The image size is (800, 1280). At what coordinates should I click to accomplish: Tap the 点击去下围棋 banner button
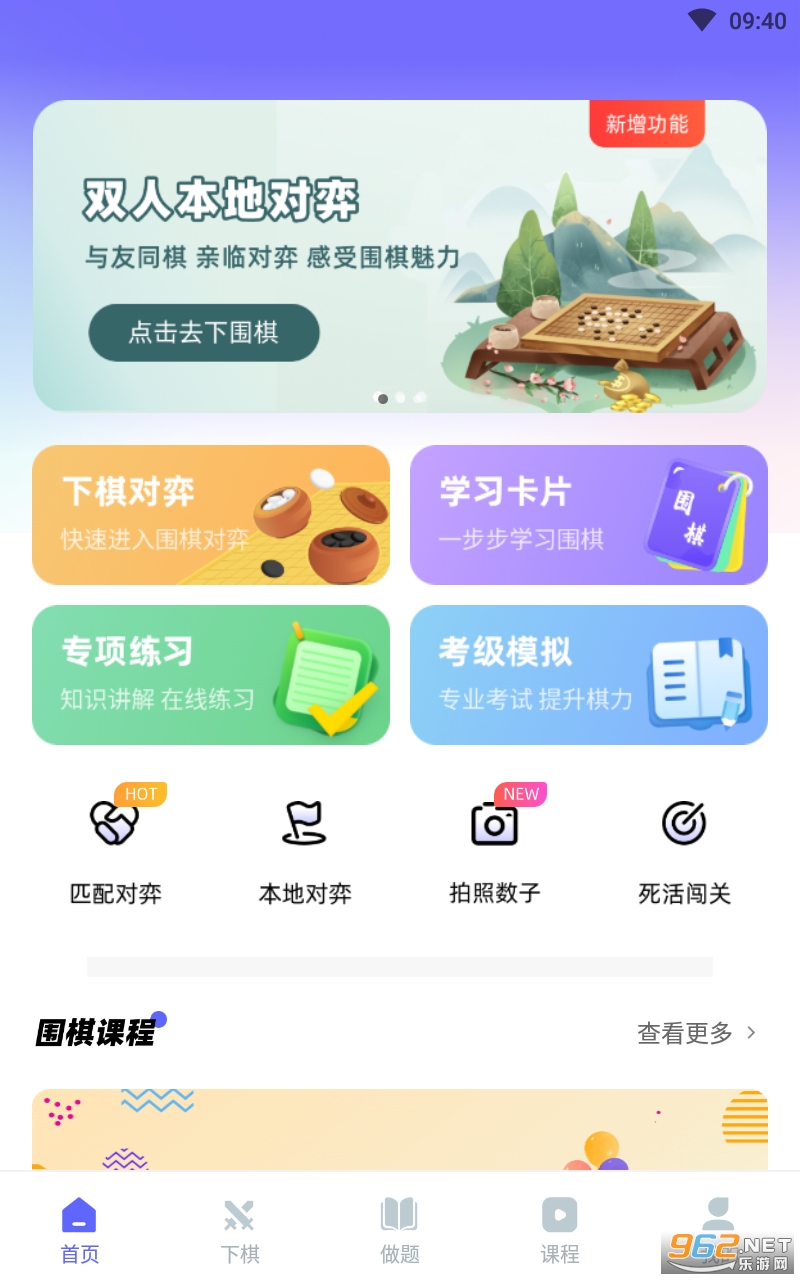pyautogui.click(x=204, y=333)
